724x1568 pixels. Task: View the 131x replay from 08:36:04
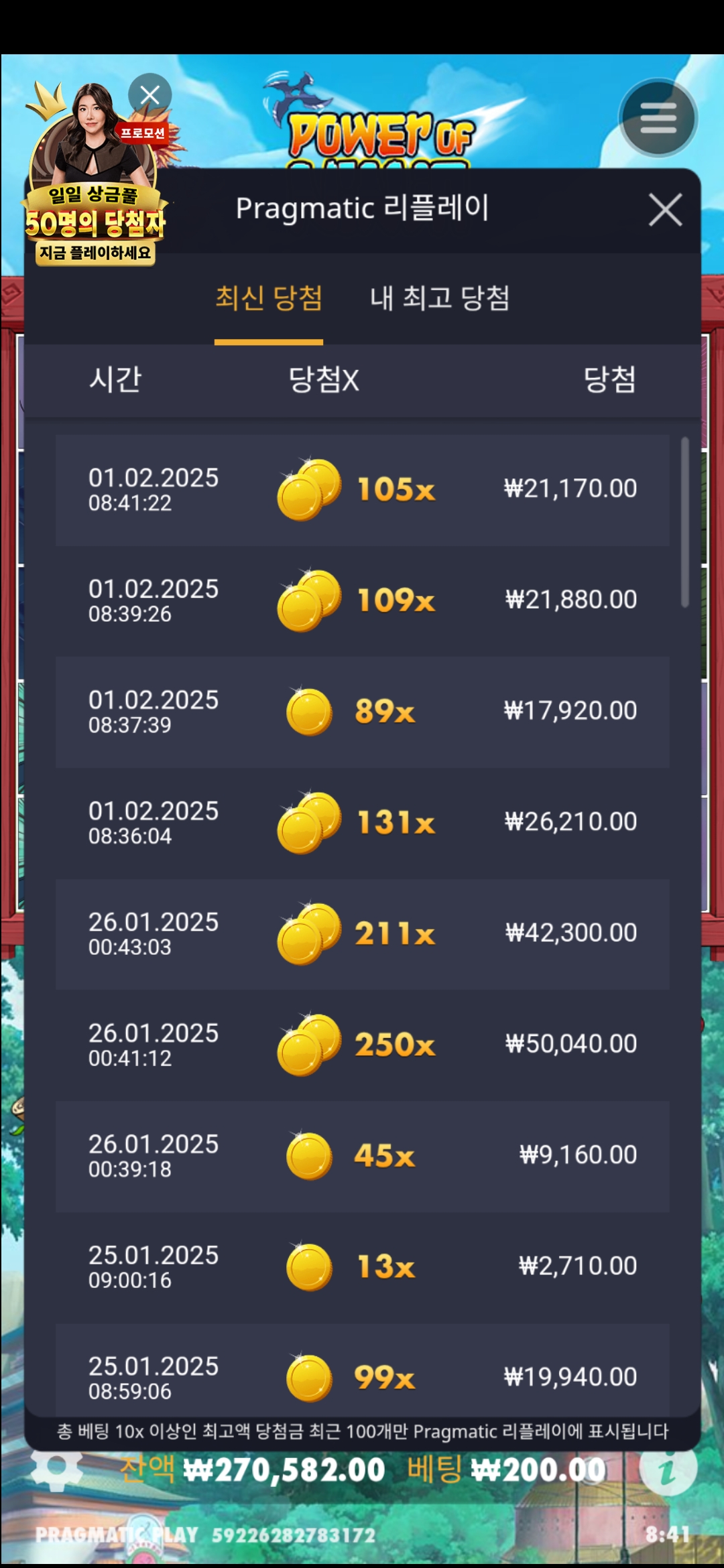tap(362, 823)
